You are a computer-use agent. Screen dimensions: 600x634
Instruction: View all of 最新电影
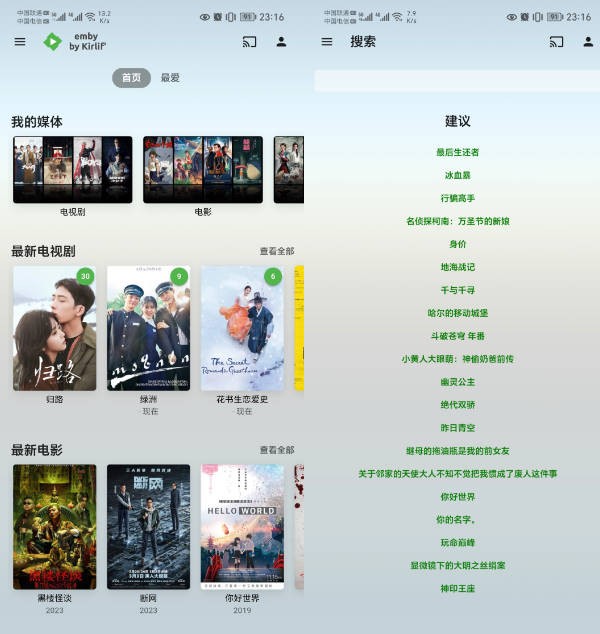277,450
